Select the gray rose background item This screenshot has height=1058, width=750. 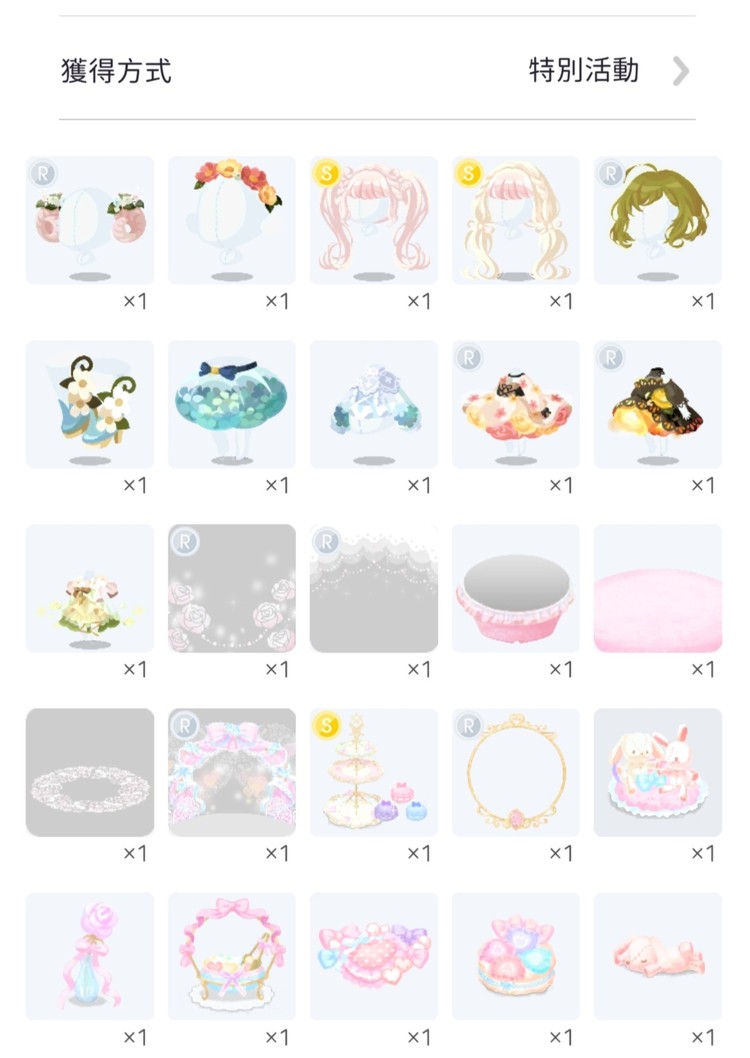click(x=232, y=589)
